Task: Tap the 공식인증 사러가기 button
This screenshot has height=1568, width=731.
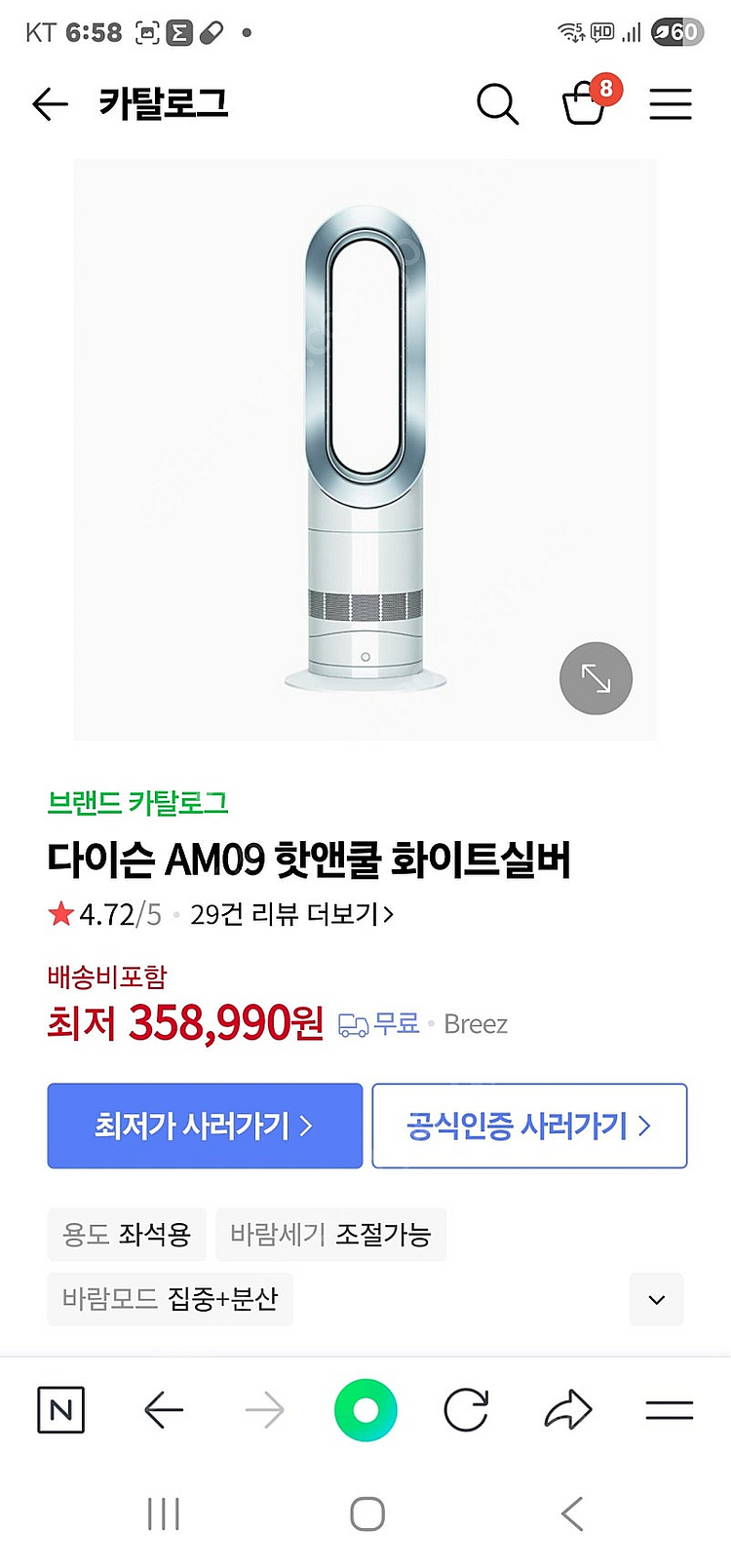Action: pos(529,1126)
